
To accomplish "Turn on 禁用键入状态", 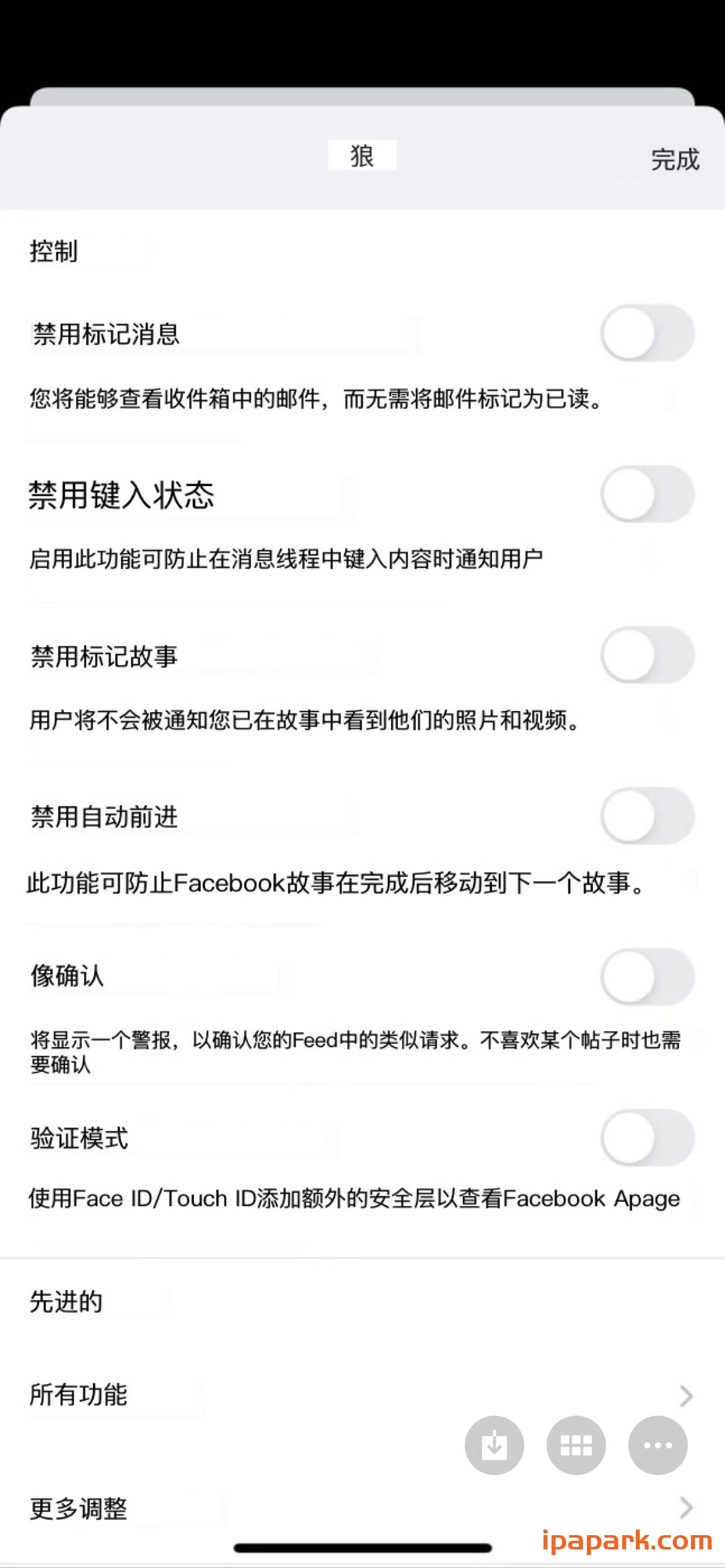I will 649,493.
